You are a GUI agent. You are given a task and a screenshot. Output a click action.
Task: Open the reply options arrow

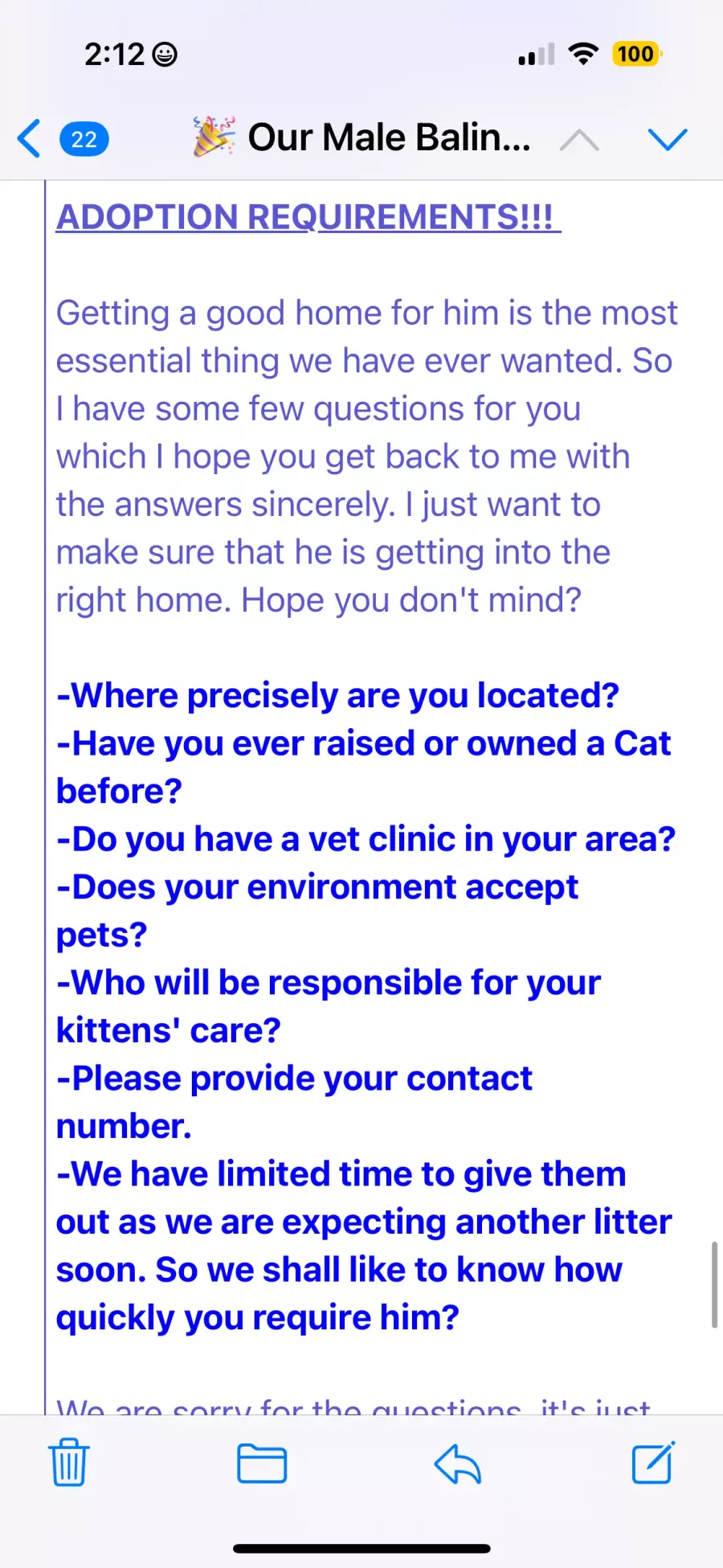pos(457,1464)
